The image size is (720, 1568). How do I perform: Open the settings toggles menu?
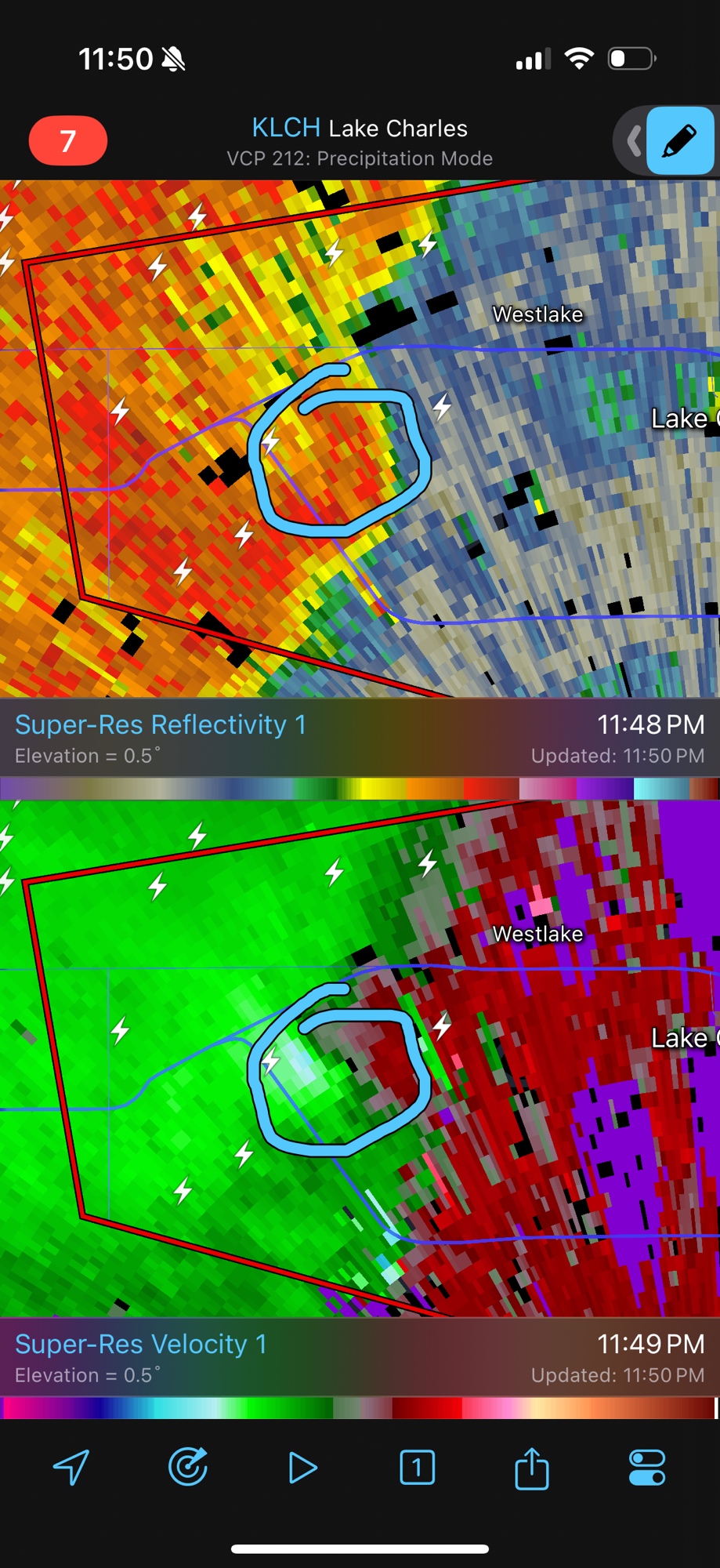pyautogui.click(x=647, y=1468)
